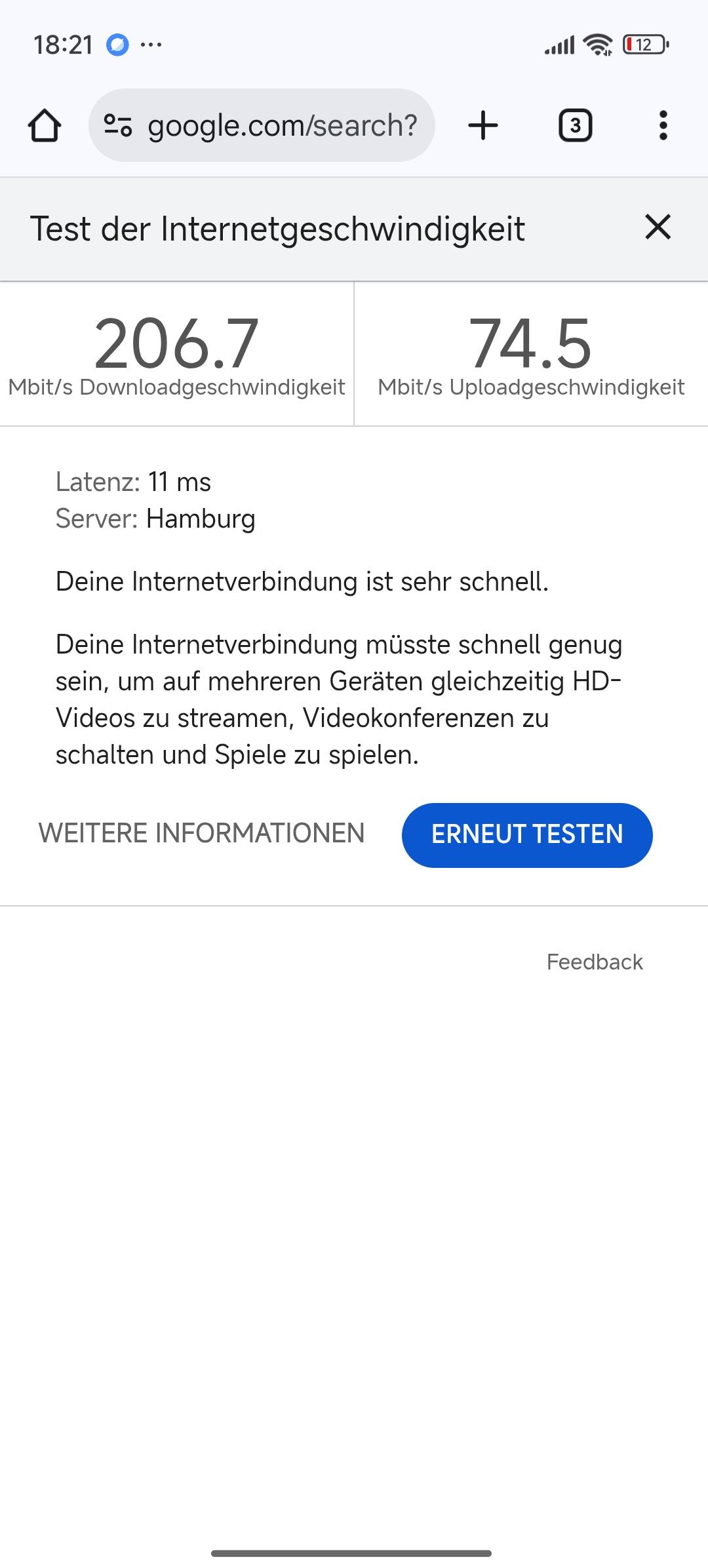Go to the browser home page

click(x=45, y=125)
